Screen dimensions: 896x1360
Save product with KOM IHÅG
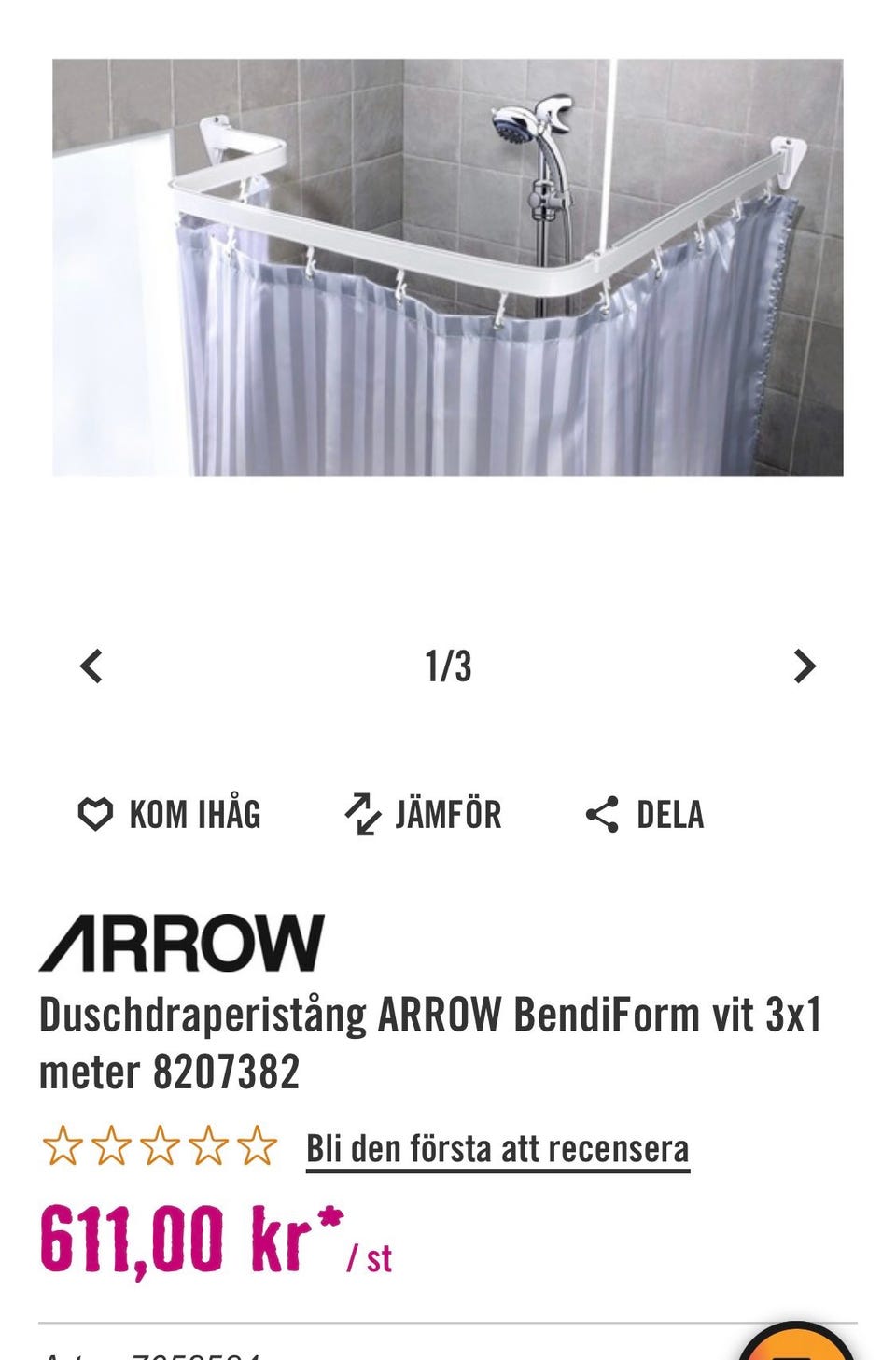[x=169, y=814]
